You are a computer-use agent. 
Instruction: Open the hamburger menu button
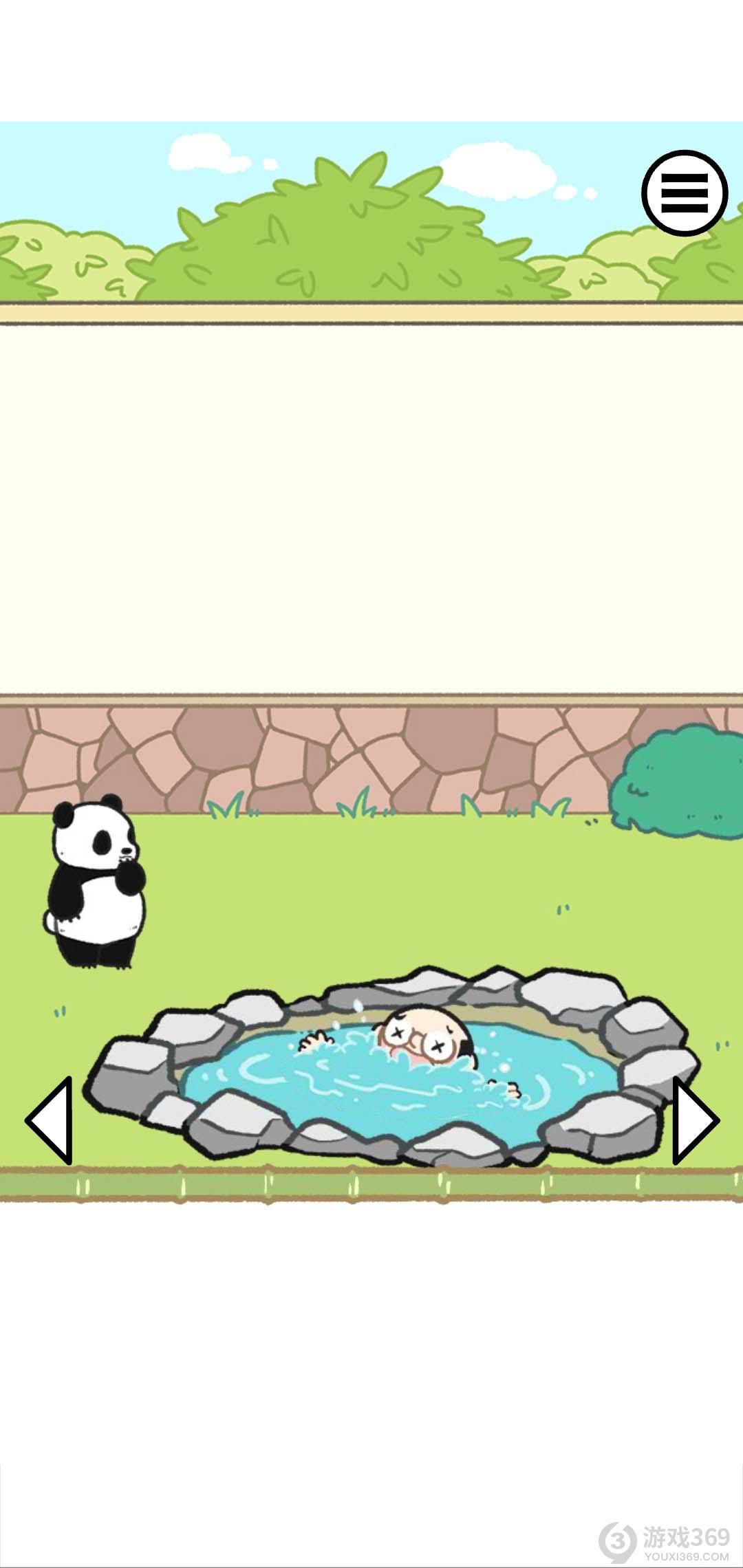pos(685,193)
